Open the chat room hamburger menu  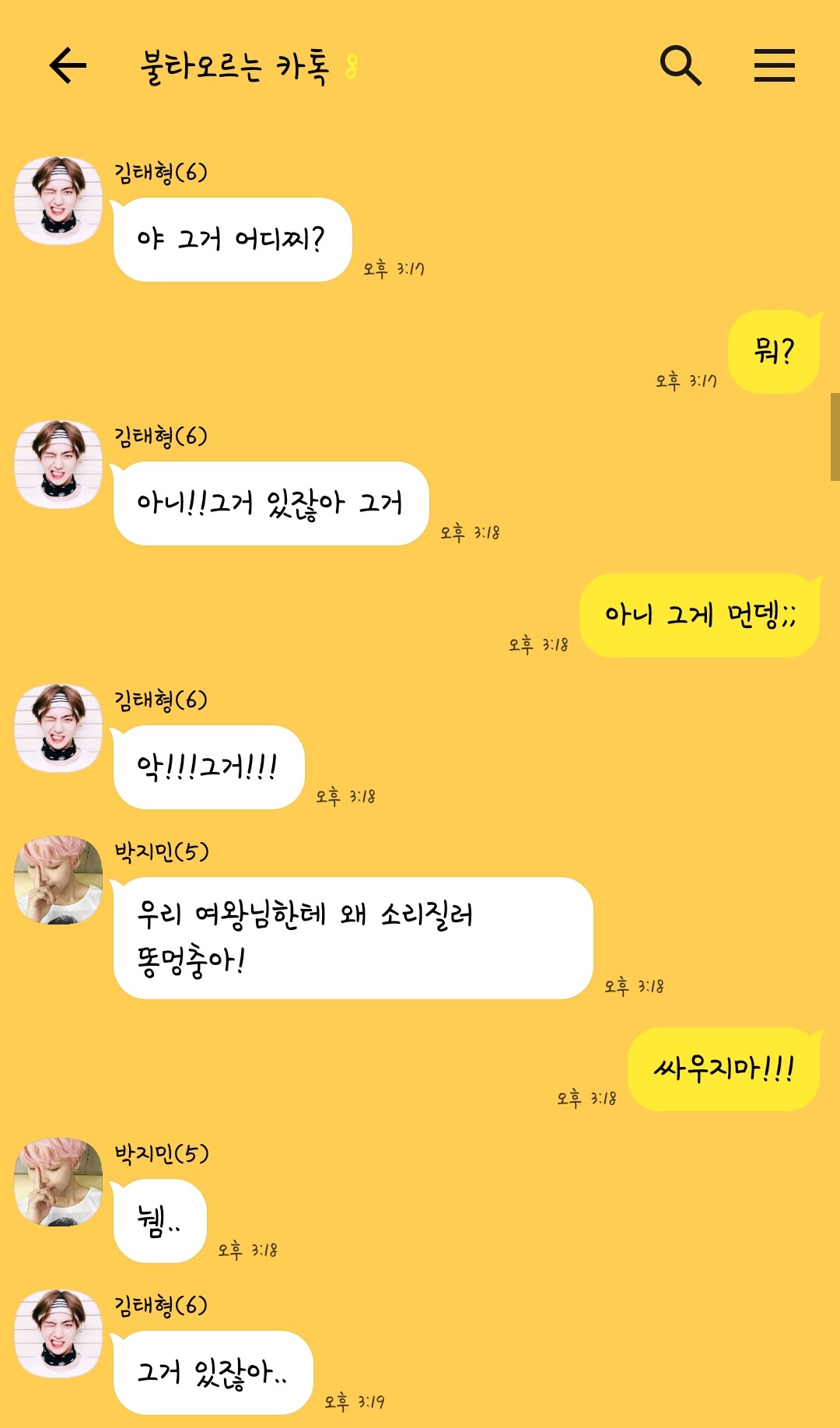pyautogui.click(x=774, y=65)
